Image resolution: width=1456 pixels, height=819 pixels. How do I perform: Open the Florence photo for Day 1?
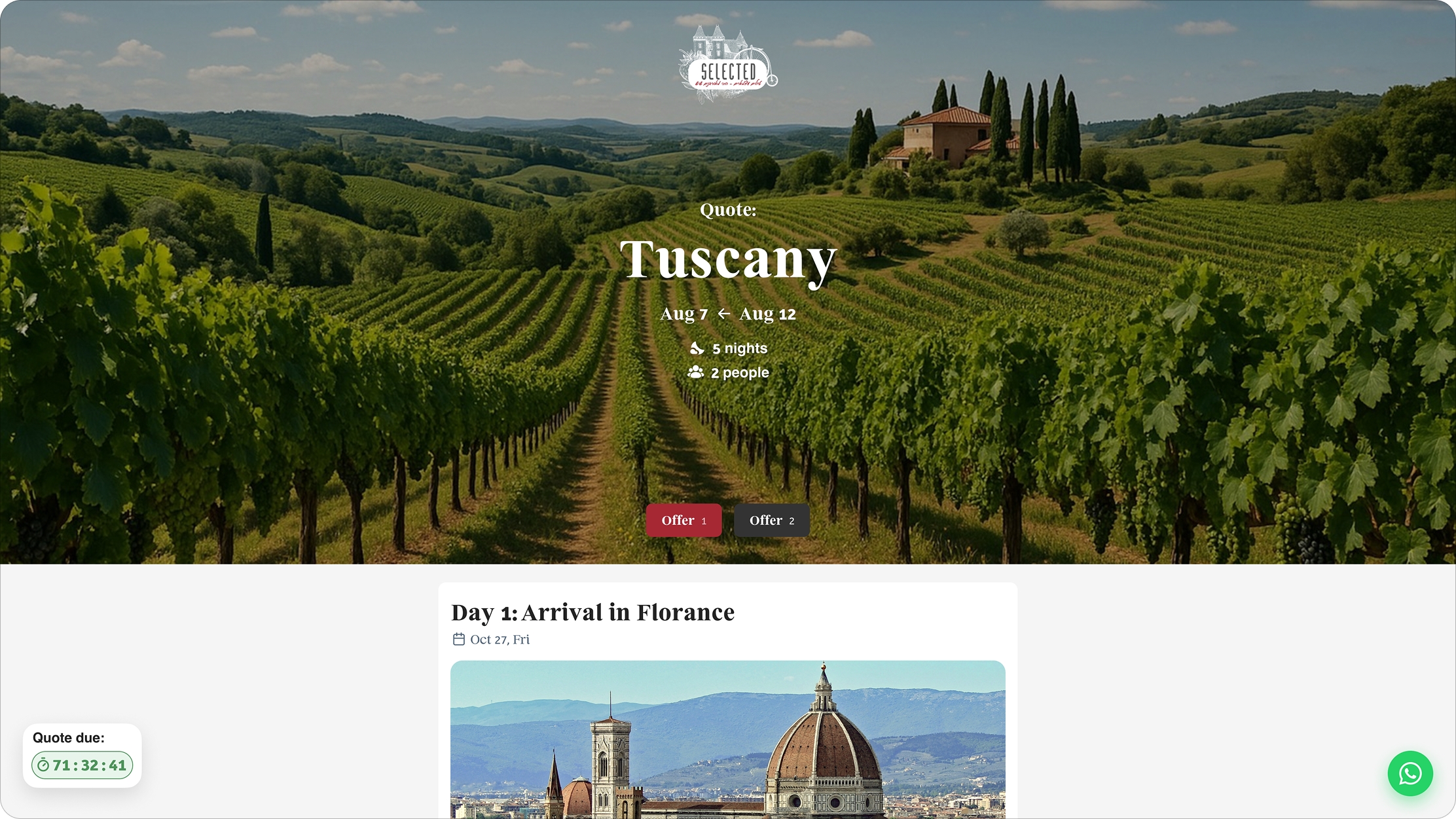point(727,740)
